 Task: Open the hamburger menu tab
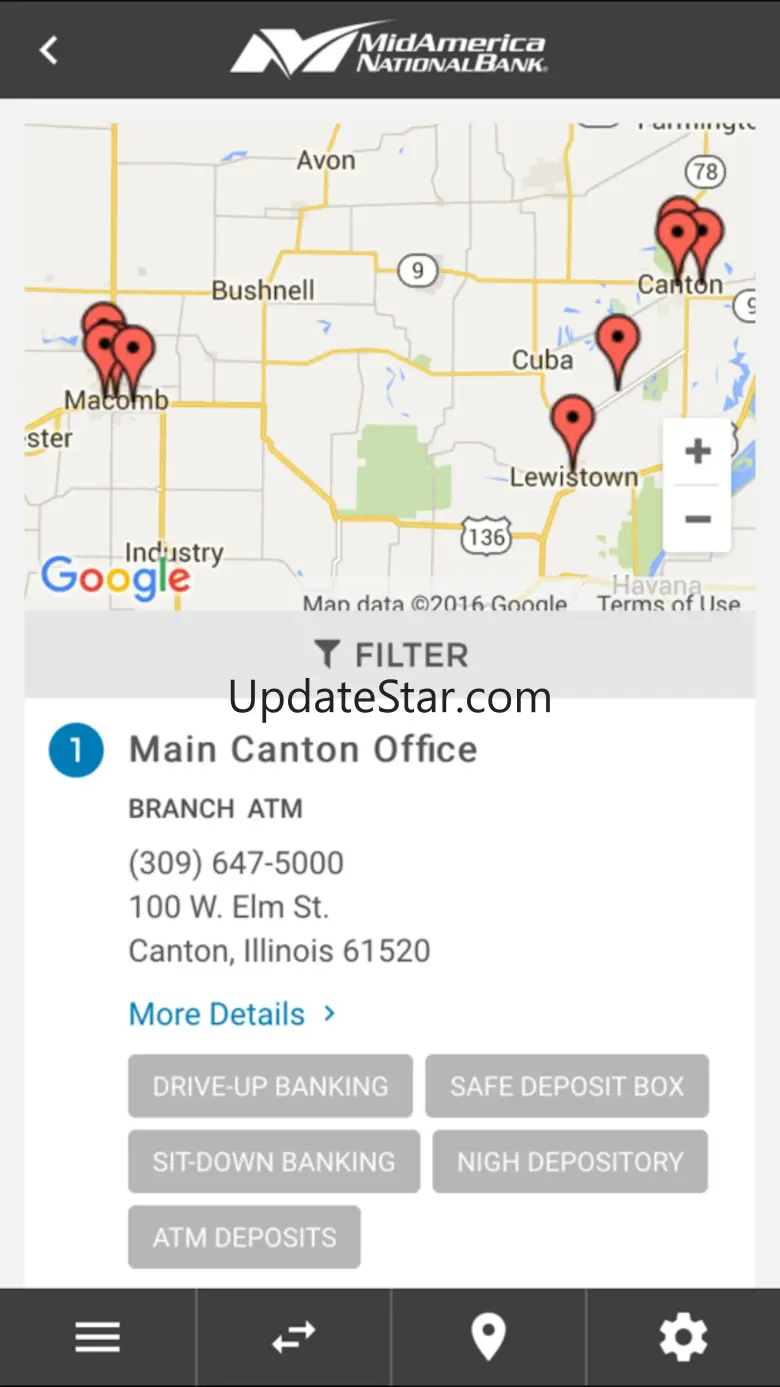97,1337
